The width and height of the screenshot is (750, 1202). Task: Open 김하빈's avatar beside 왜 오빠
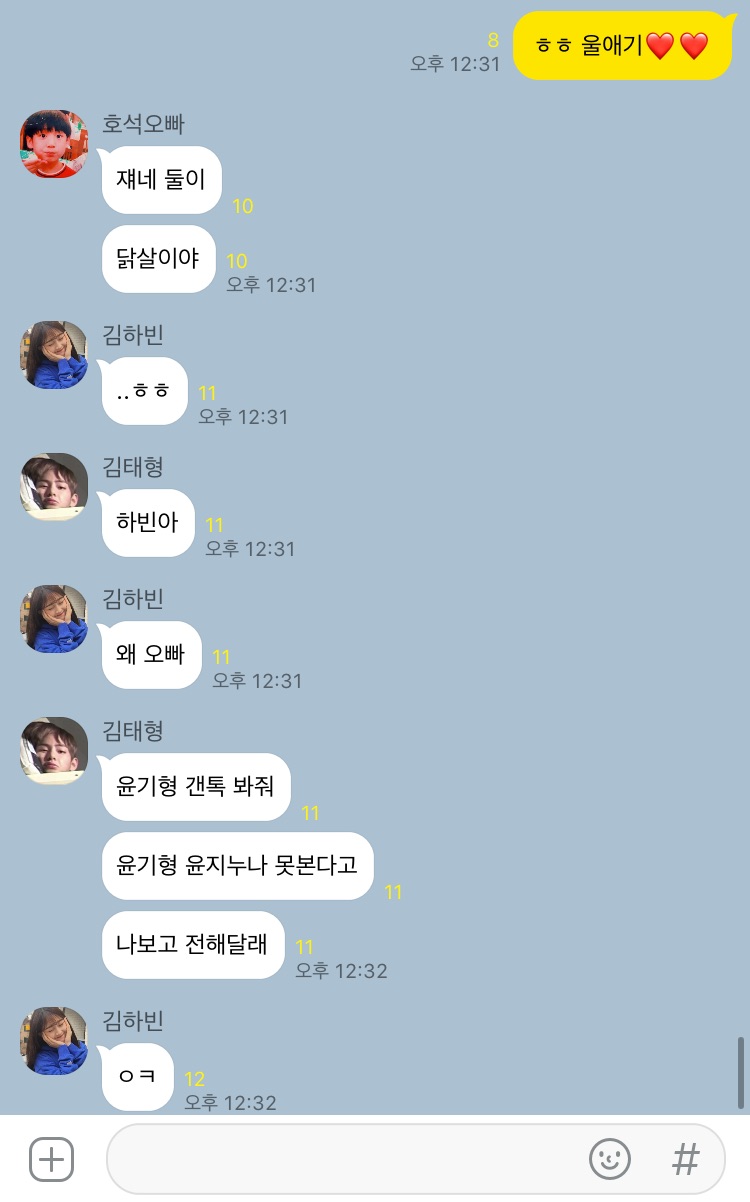coord(54,619)
